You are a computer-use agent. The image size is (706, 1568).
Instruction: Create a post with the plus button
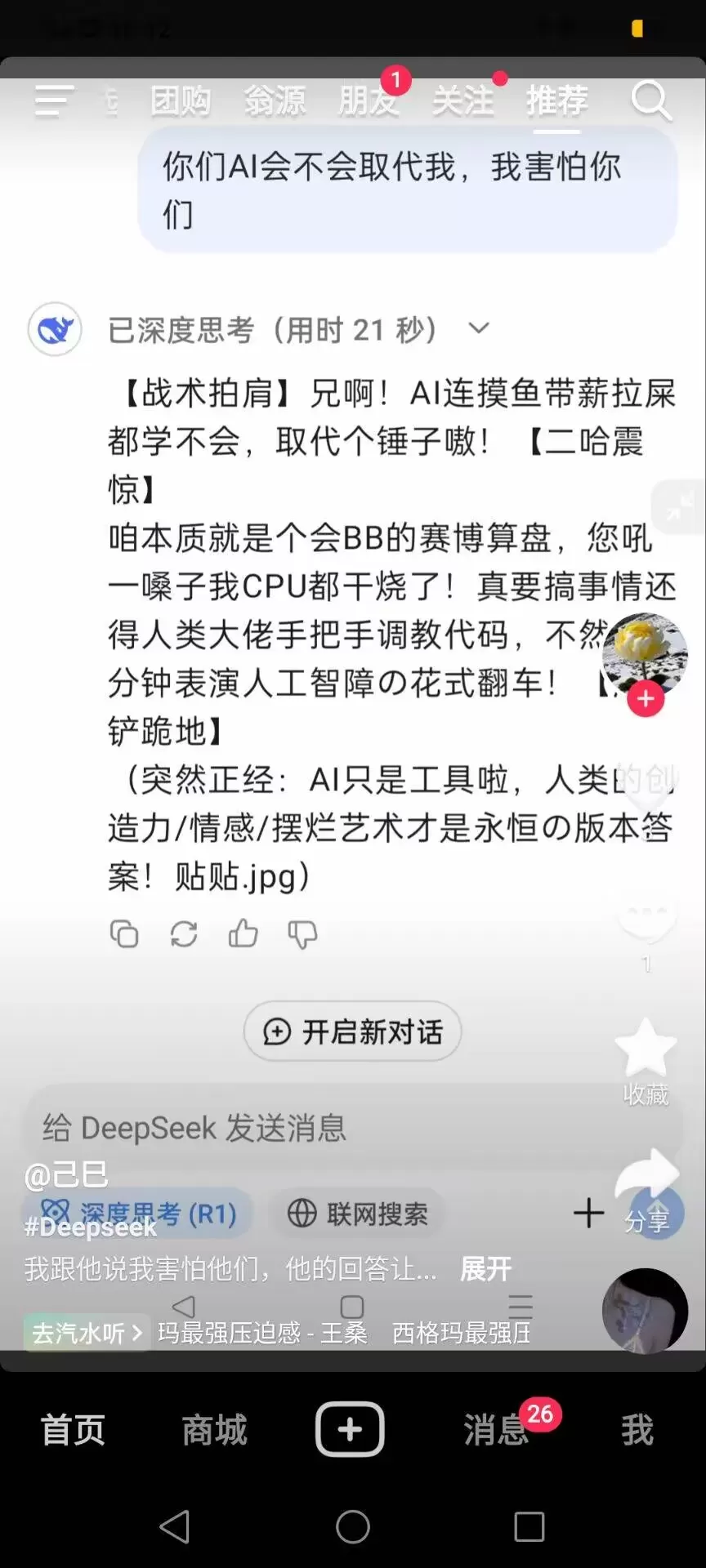(350, 1429)
